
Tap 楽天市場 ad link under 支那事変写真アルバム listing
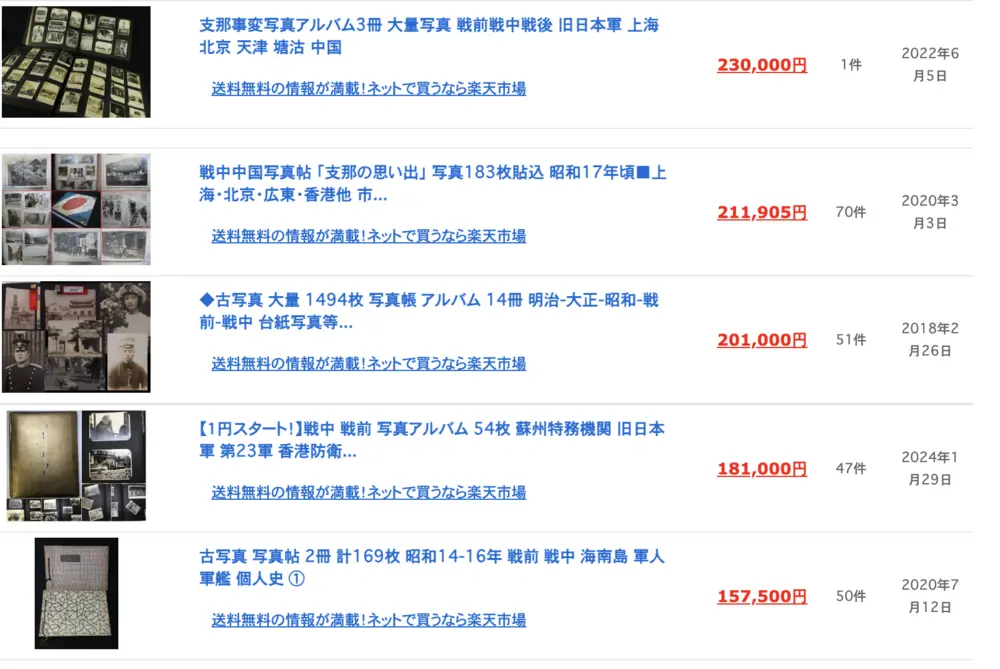pyautogui.click(x=368, y=88)
